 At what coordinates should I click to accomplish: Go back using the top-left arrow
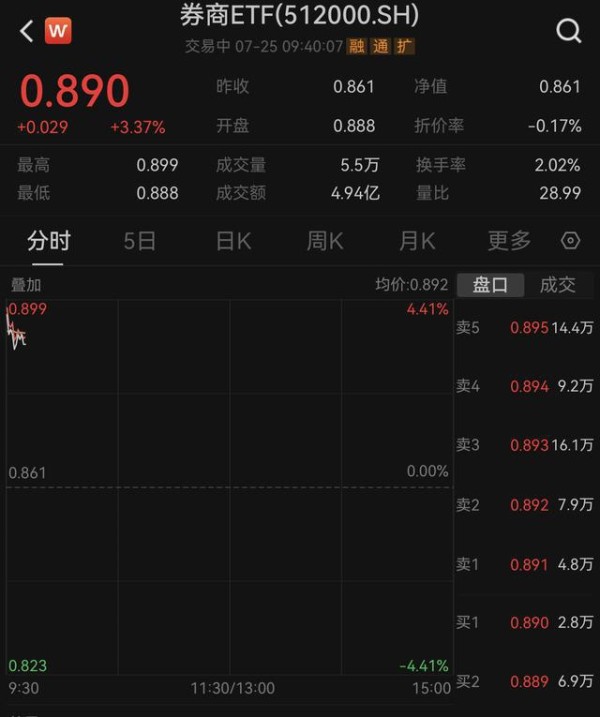(26, 31)
